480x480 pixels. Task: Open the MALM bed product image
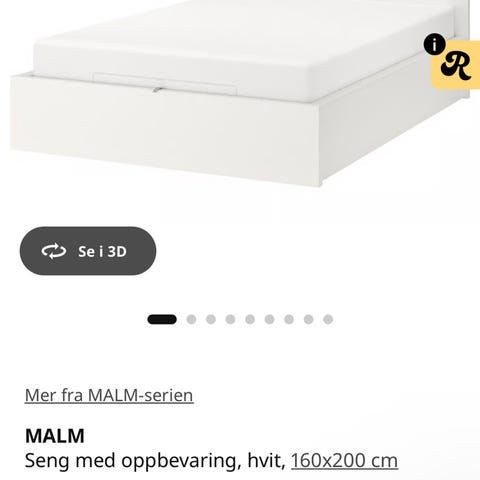pos(240,93)
